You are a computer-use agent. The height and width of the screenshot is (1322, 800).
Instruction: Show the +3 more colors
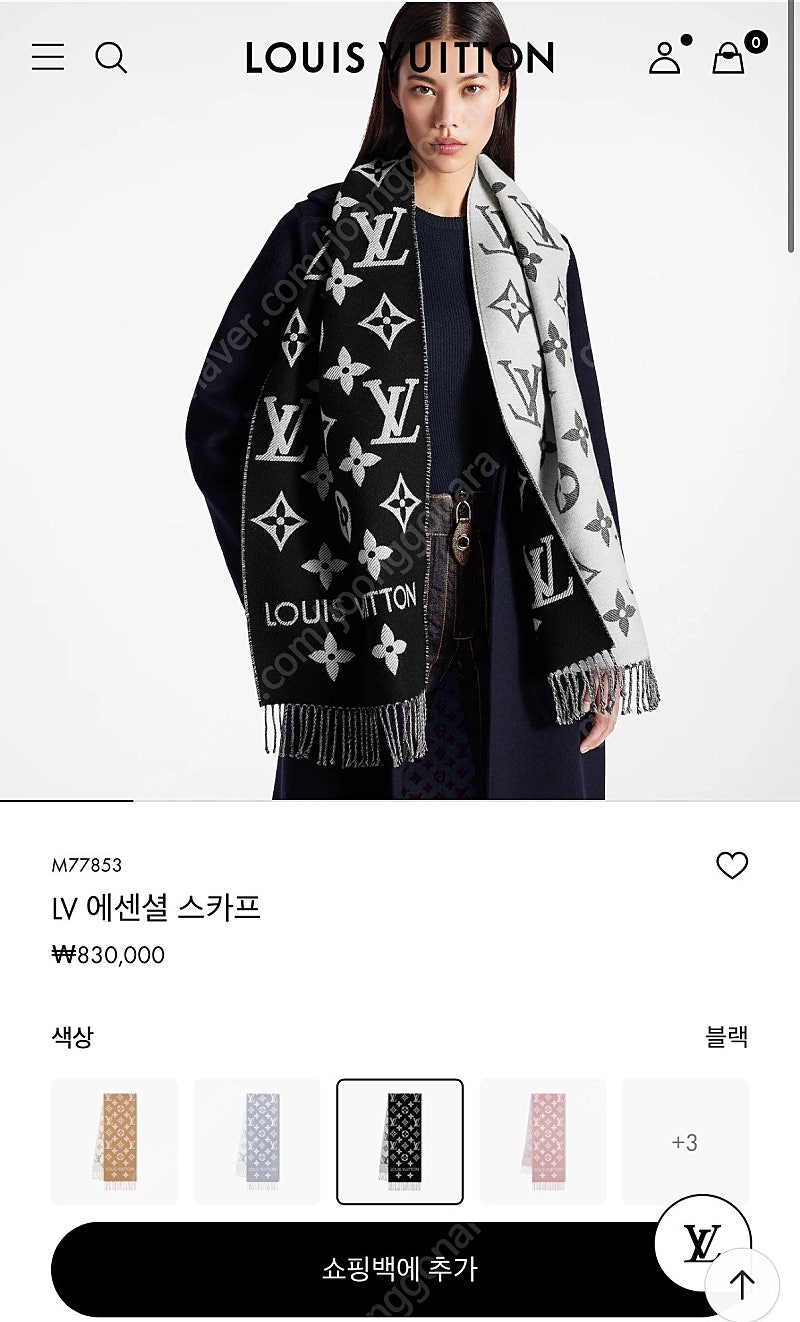[x=685, y=1141]
